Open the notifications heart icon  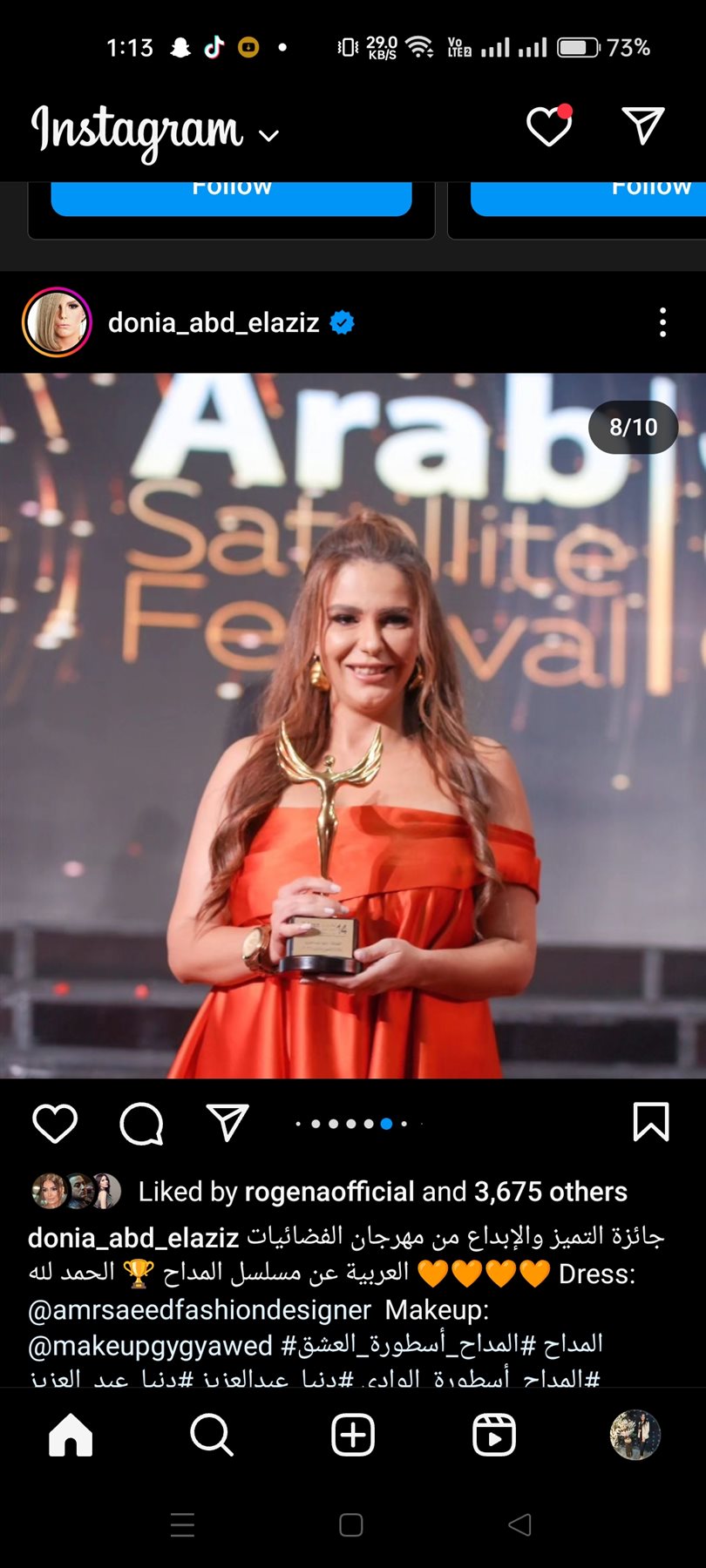549,127
